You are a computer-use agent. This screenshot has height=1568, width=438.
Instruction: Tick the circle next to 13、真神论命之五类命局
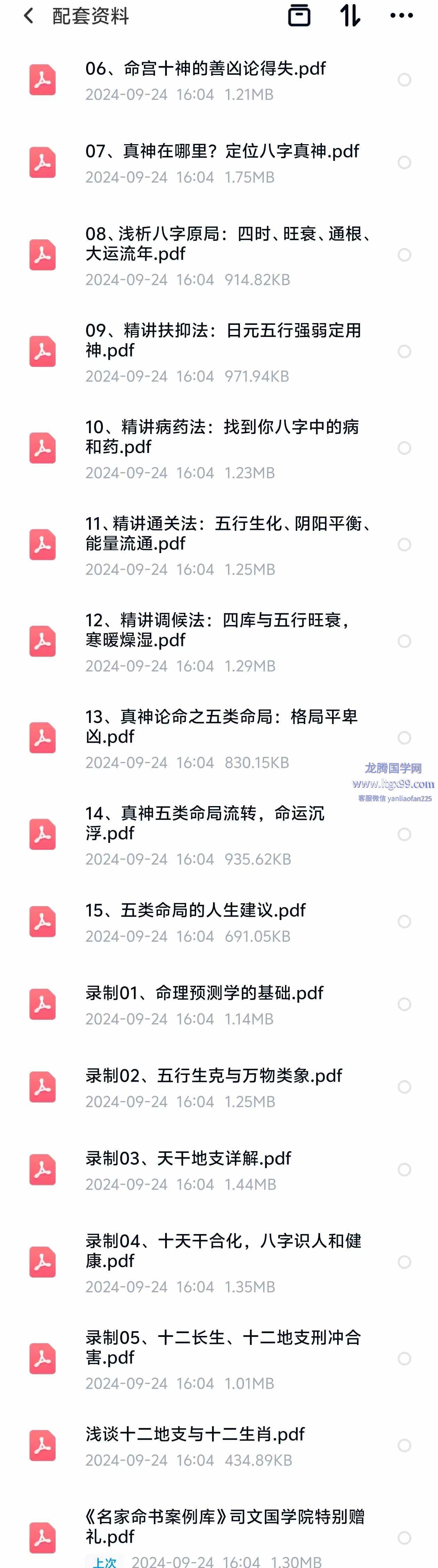[404, 738]
